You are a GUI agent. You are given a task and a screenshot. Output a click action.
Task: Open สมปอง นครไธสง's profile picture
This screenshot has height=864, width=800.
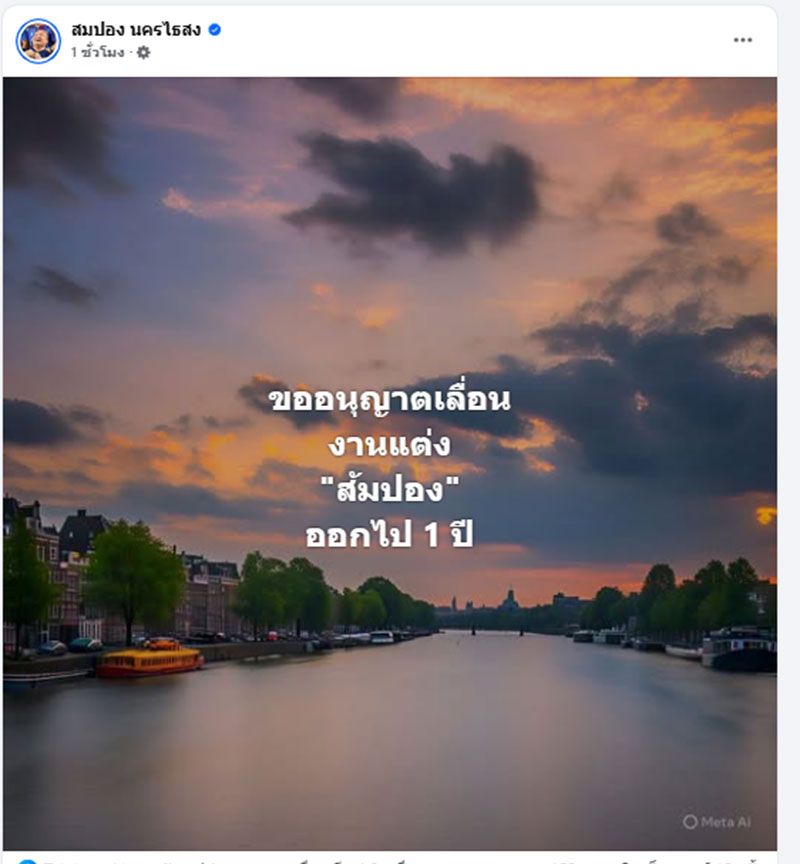click(x=38, y=41)
